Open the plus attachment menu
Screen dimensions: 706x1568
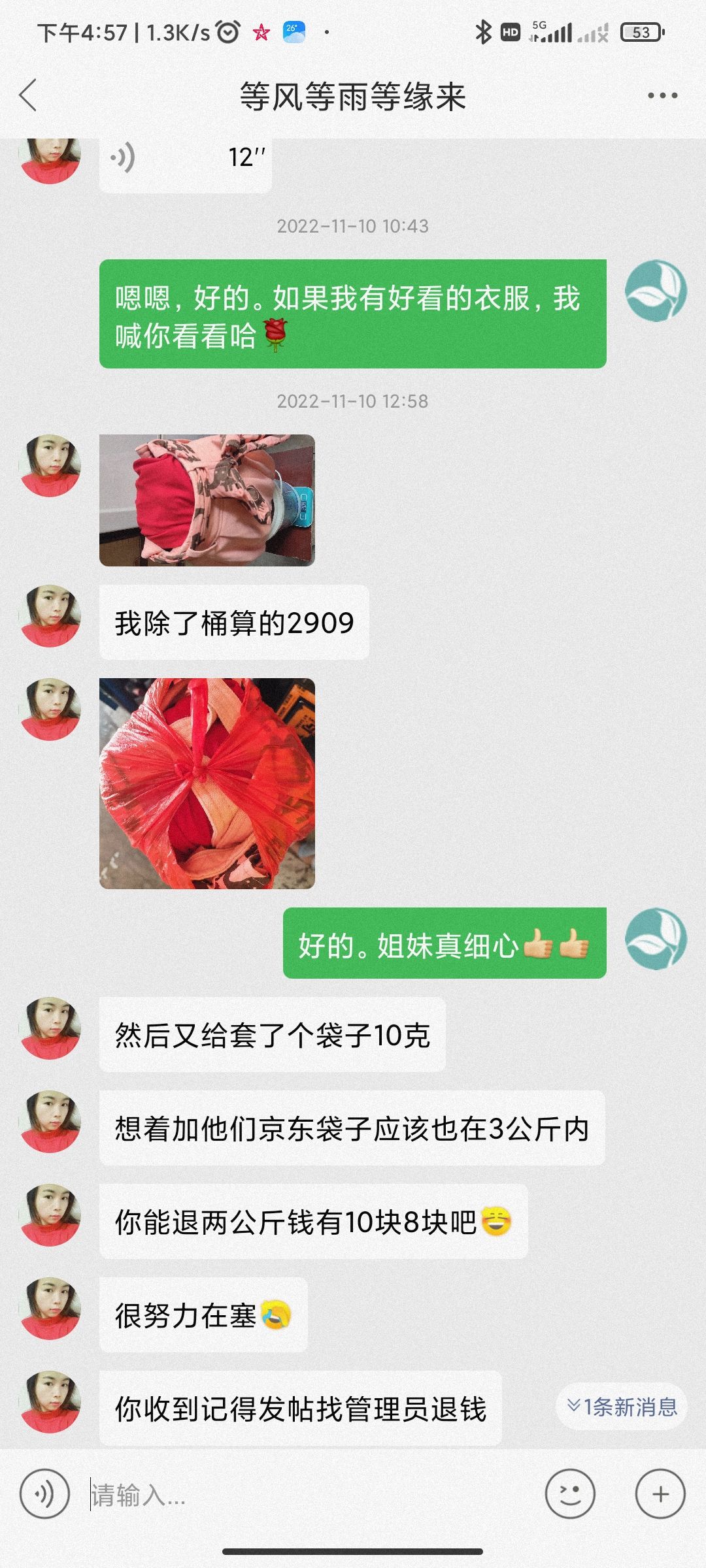coord(660,1494)
